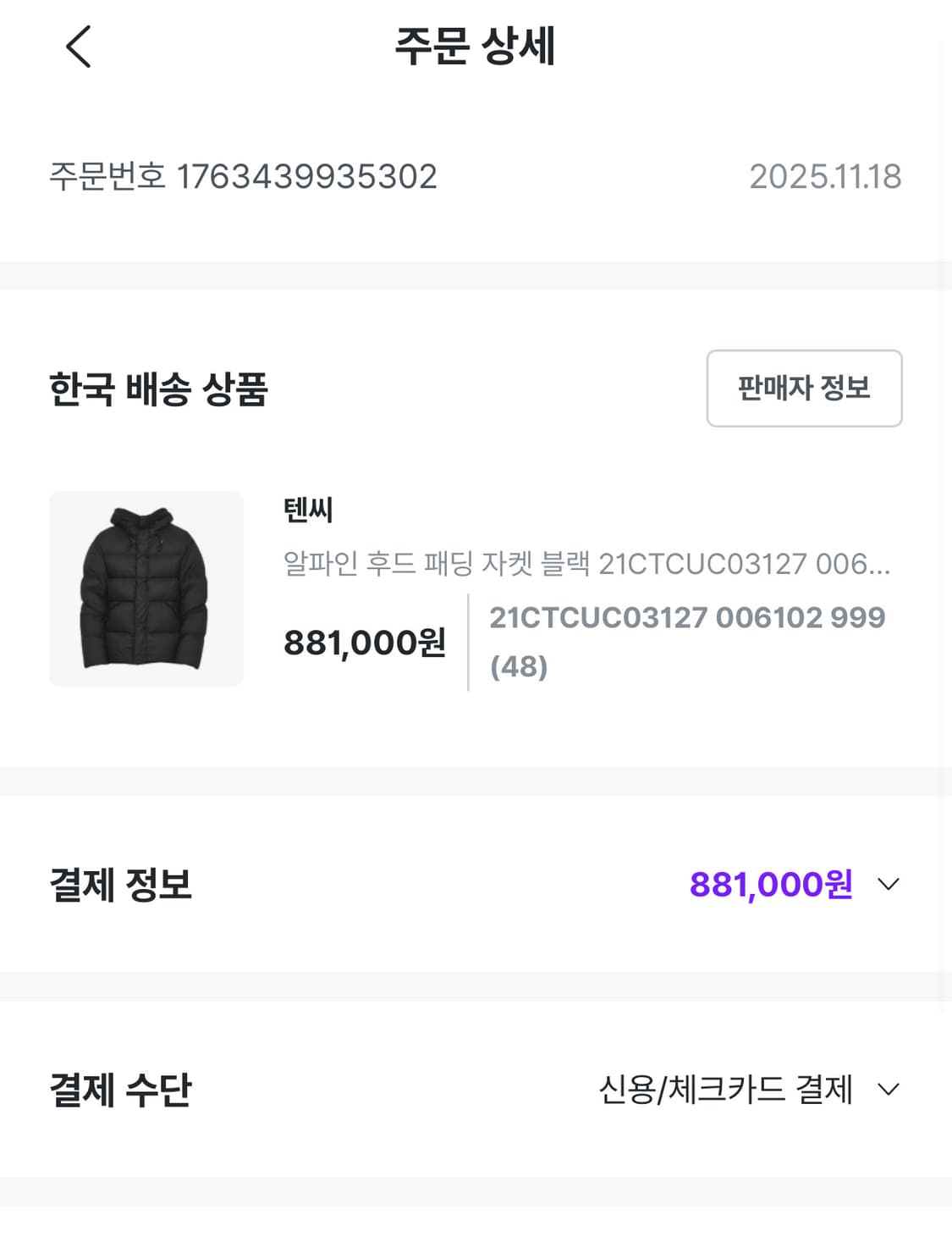Click option code 21CTCUC03127 006102 999 (48)
The width and height of the screenshot is (952, 1253).
(687, 642)
